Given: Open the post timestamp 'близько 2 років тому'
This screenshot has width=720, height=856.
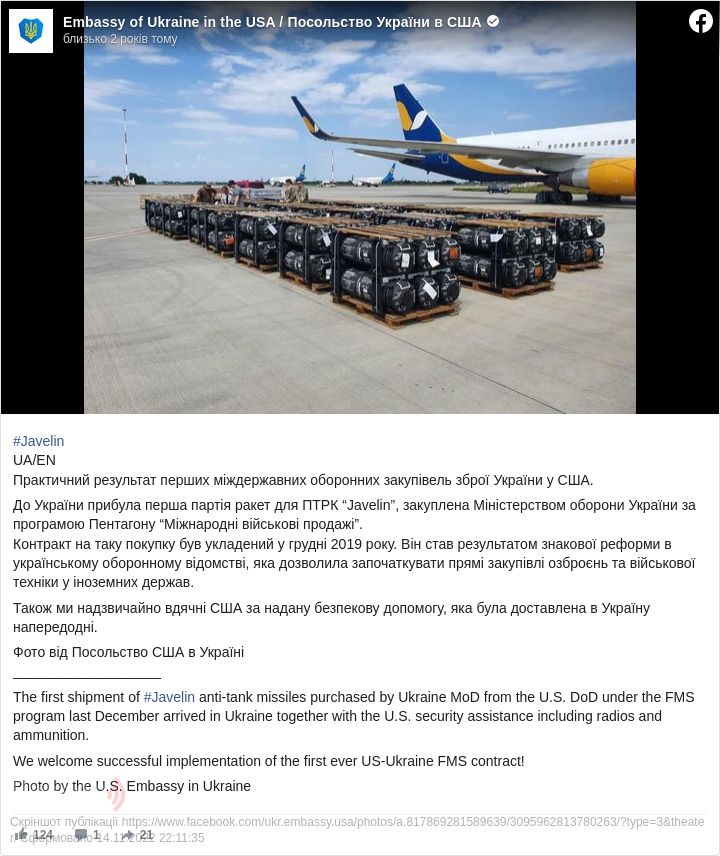Looking at the screenshot, I should click(120, 39).
